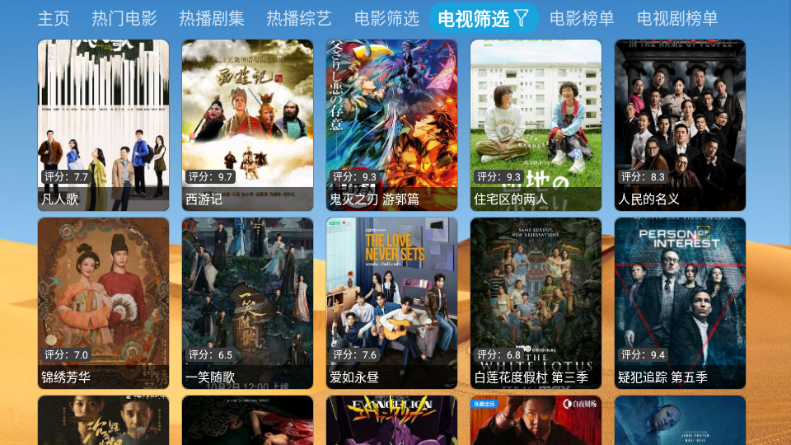Switch to 电影榜单 tab
791x445 pixels.
click(x=582, y=18)
